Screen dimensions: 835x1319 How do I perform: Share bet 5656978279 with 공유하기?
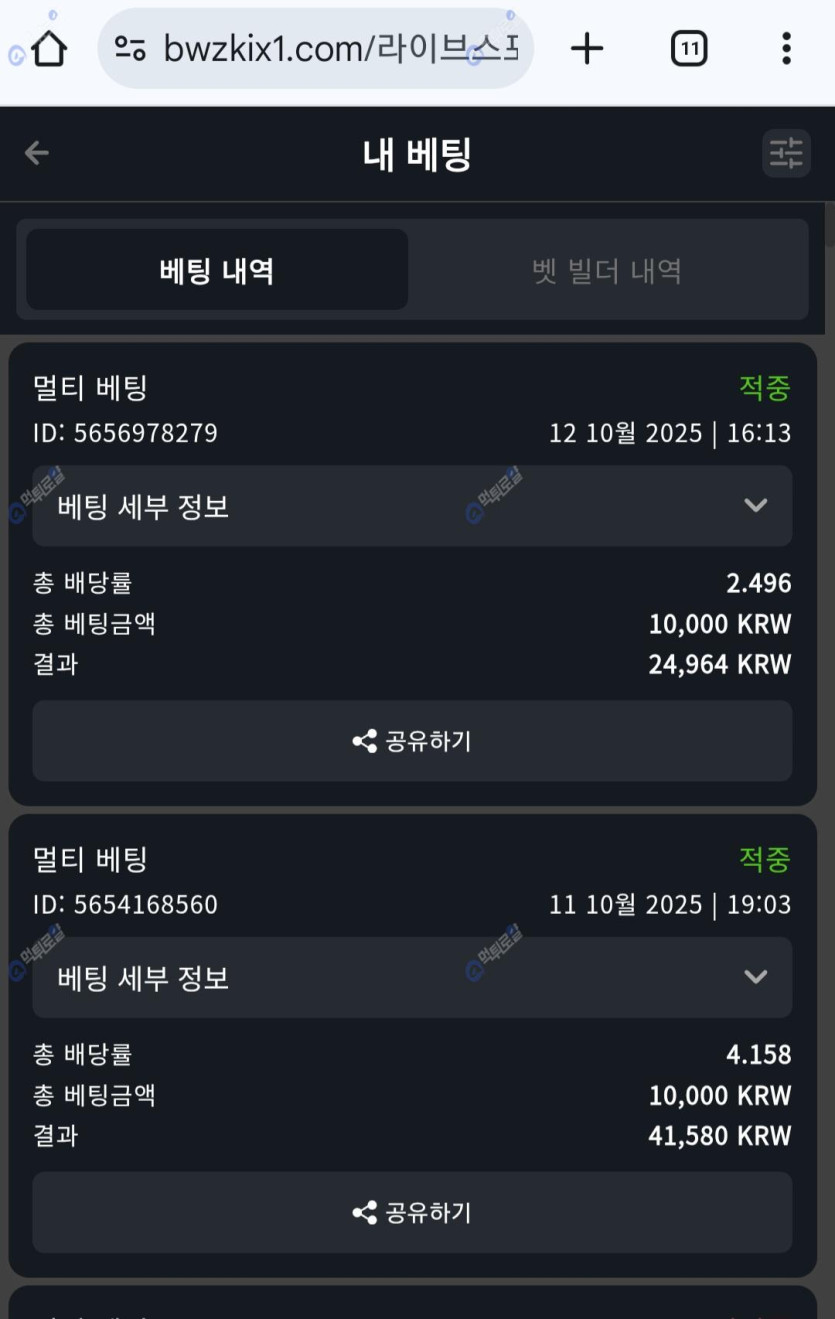click(x=412, y=741)
